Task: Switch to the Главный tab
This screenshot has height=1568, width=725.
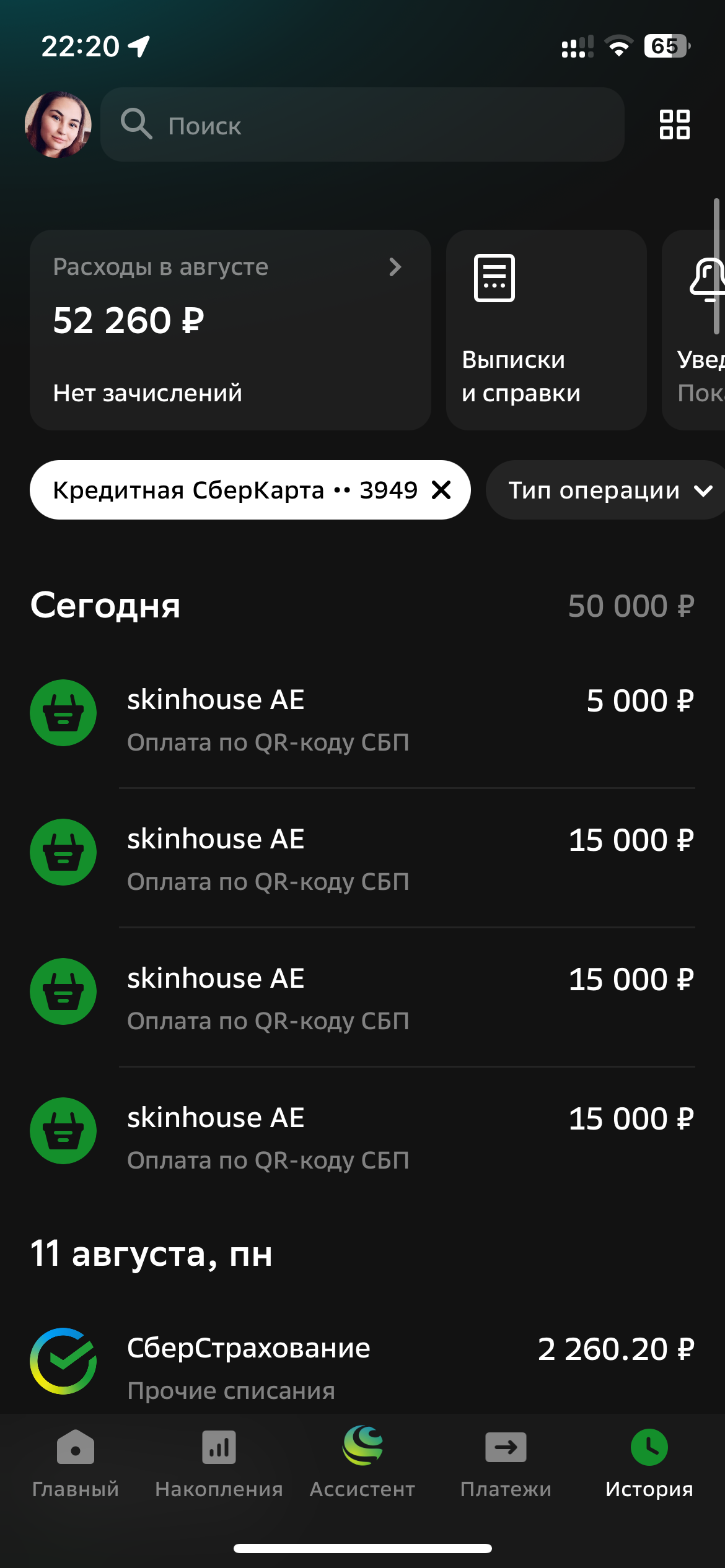Action: click(x=75, y=1461)
